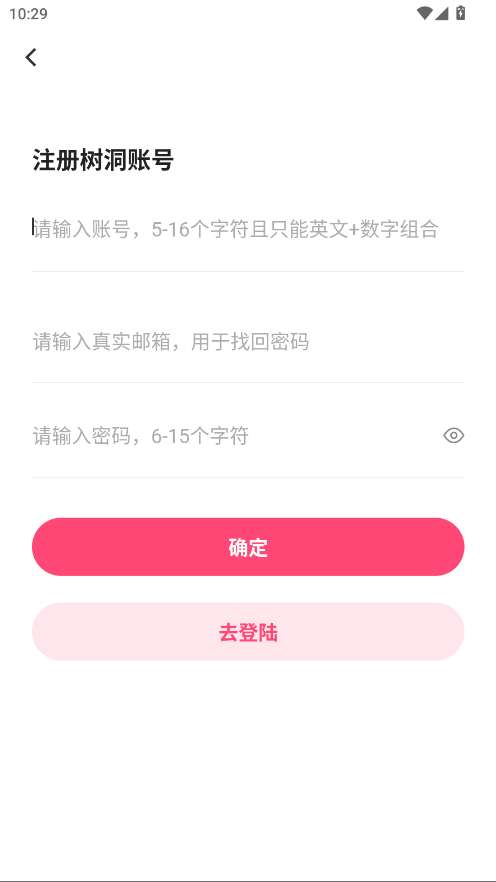Select the password input field
Viewport: 496px width, 882px height.
point(232,436)
